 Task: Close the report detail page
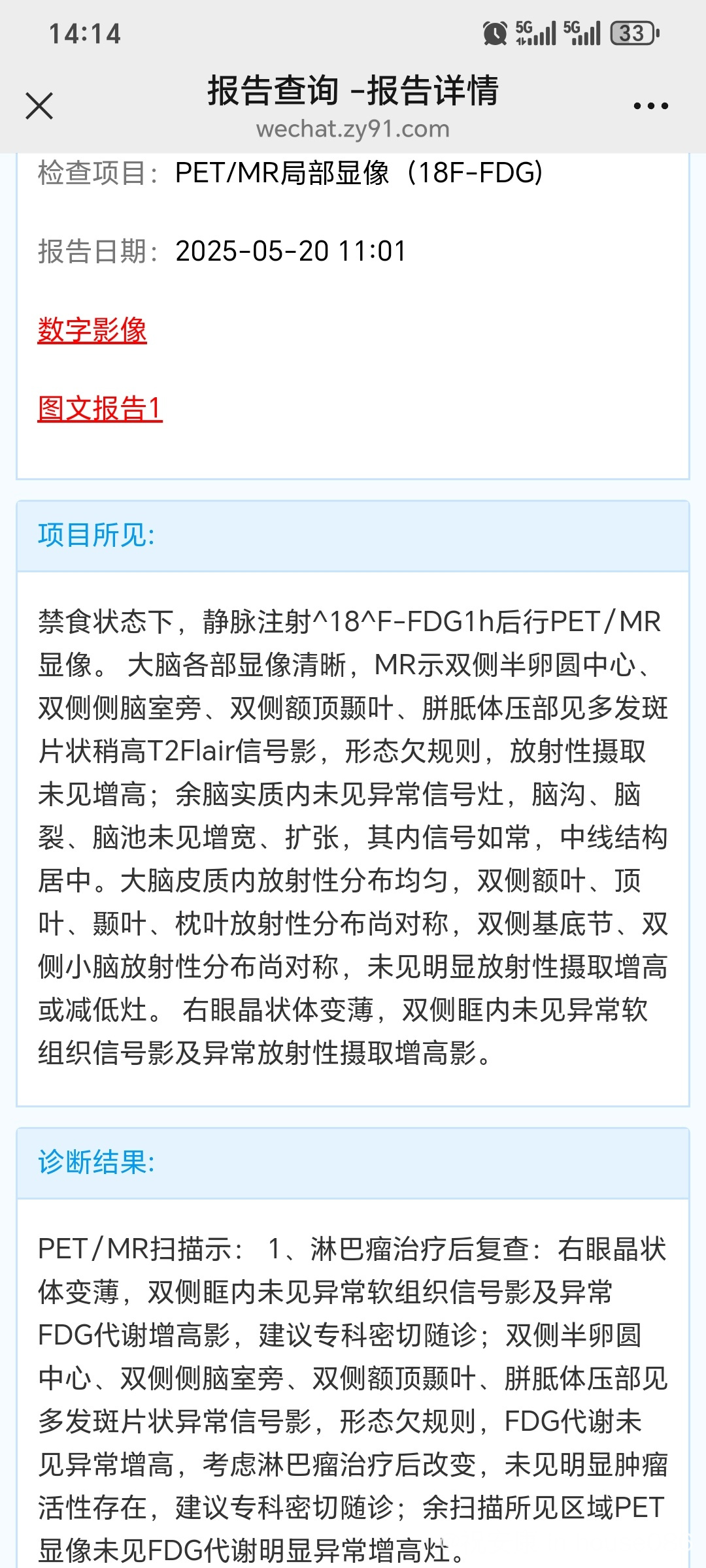click(x=39, y=106)
